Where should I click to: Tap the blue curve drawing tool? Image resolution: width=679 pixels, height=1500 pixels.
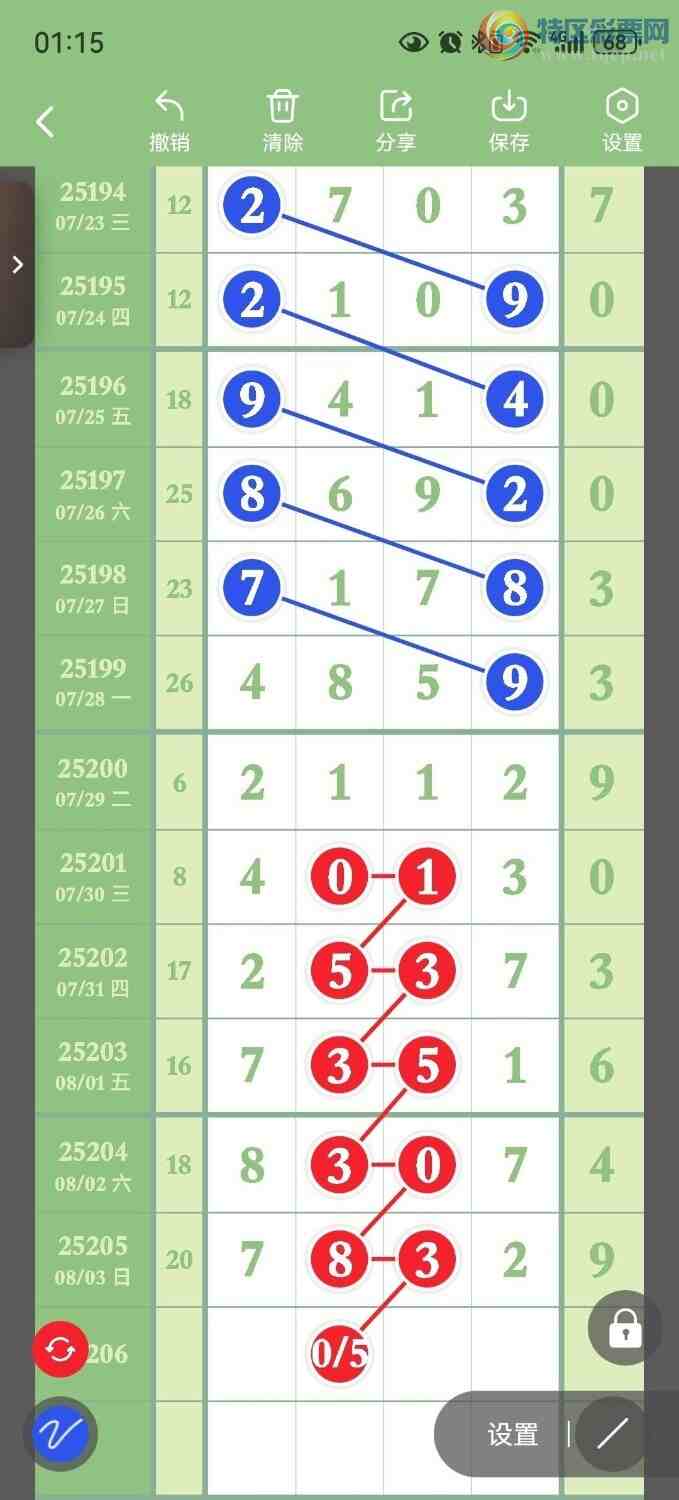[60, 1434]
